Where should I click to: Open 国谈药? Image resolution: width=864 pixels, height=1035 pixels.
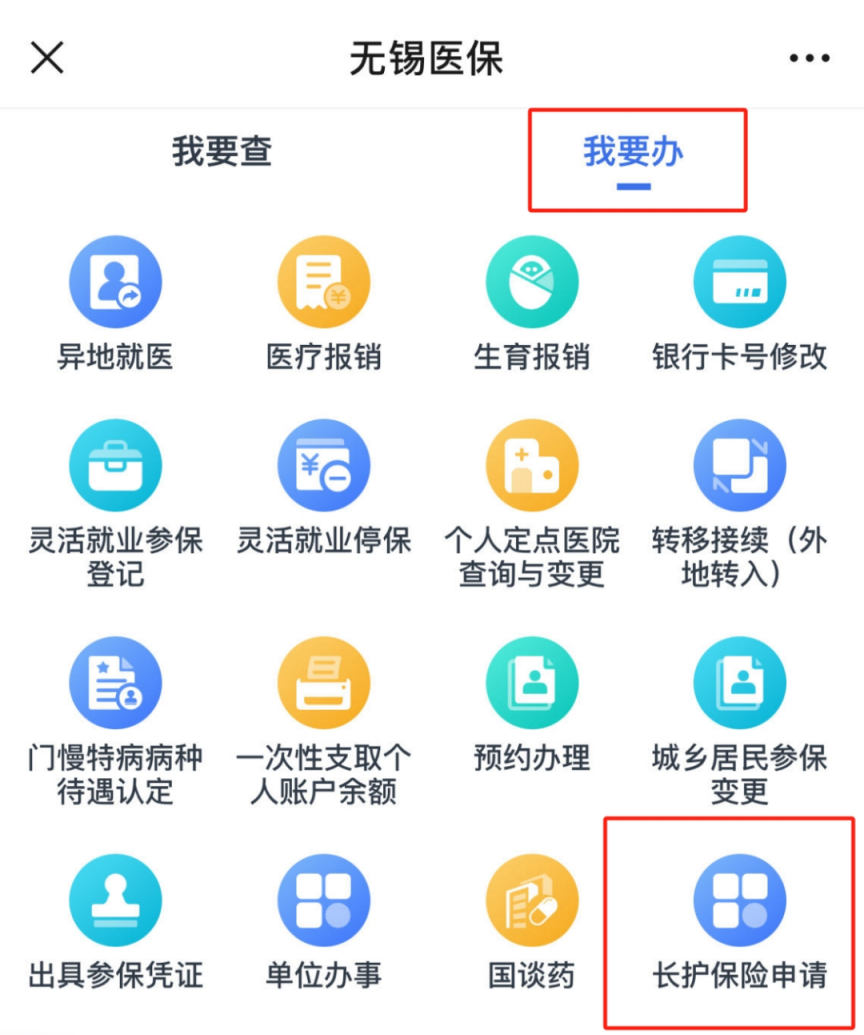pos(532,901)
